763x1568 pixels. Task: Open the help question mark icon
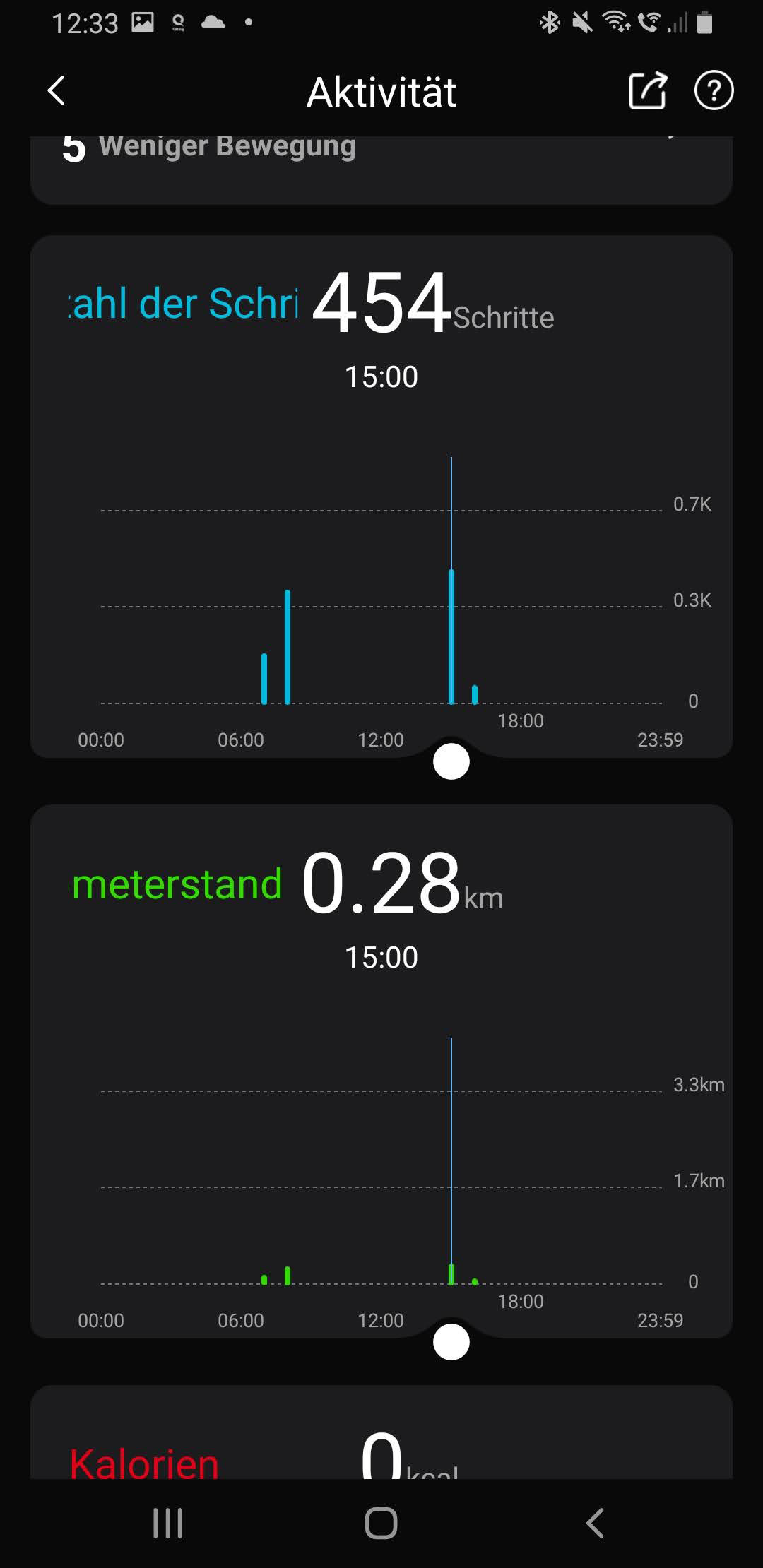(x=714, y=91)
